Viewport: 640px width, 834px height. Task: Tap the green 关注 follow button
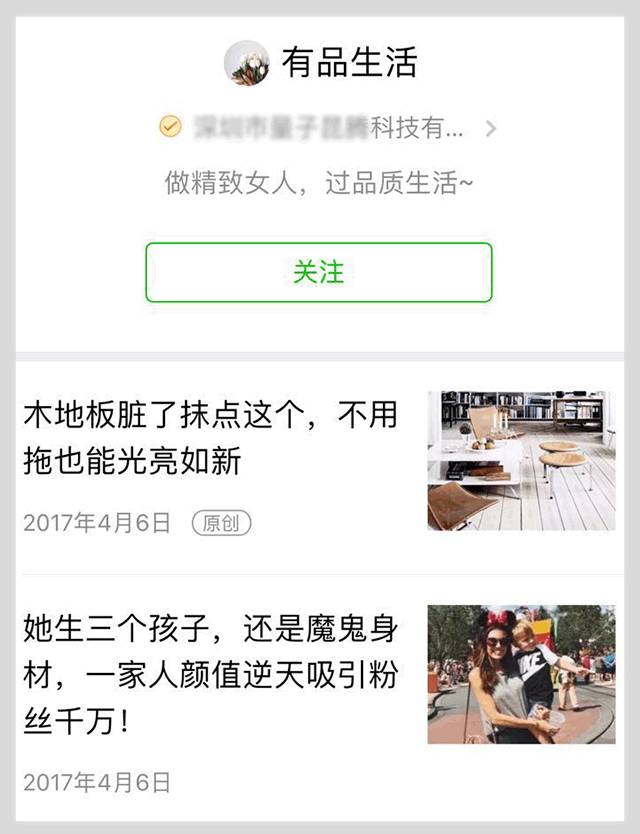click(x=318, y=272)
